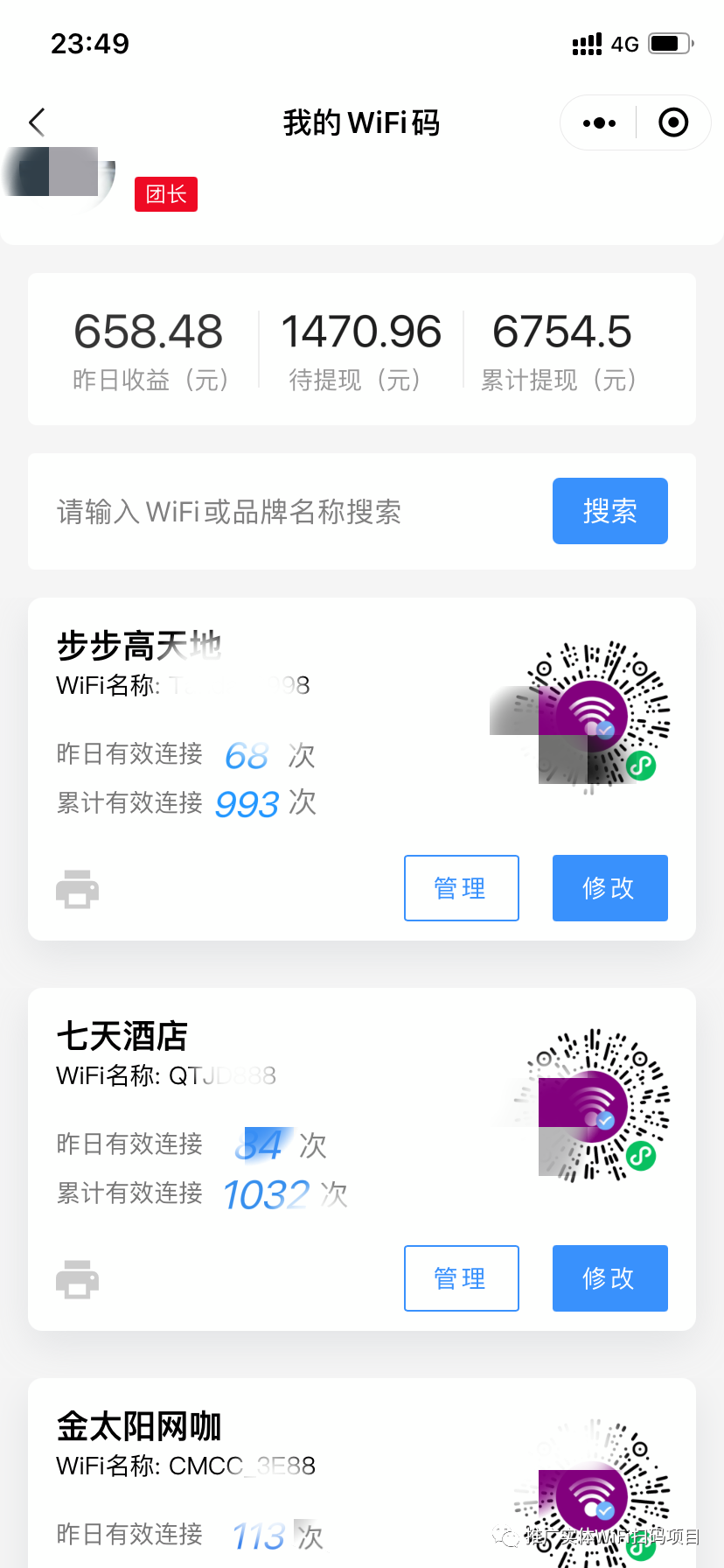
Task: Tap the red 团长 badge
Action: pos(165,194)
